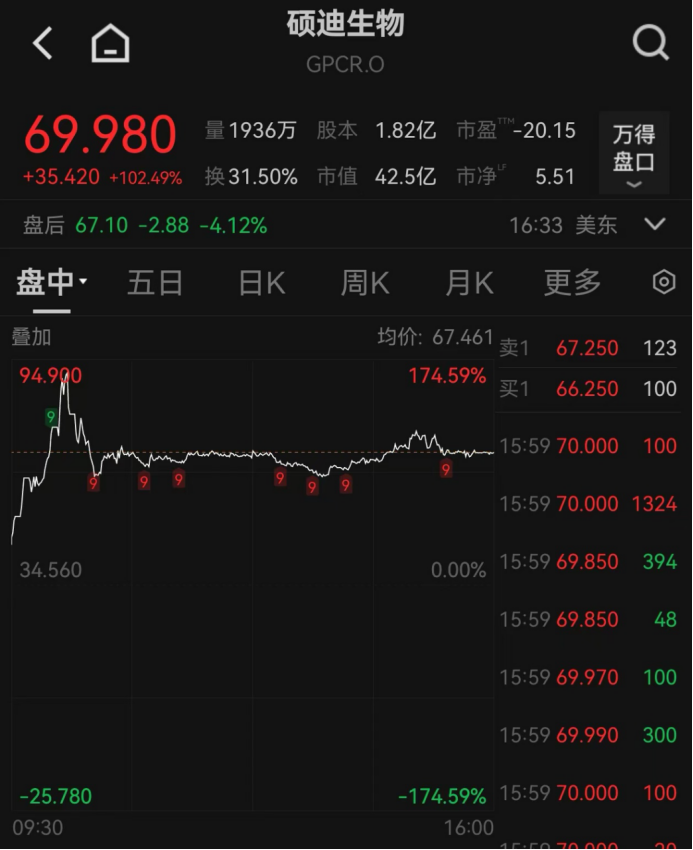Tap 叠加 to overlay comparison

(x=31, y=337)
